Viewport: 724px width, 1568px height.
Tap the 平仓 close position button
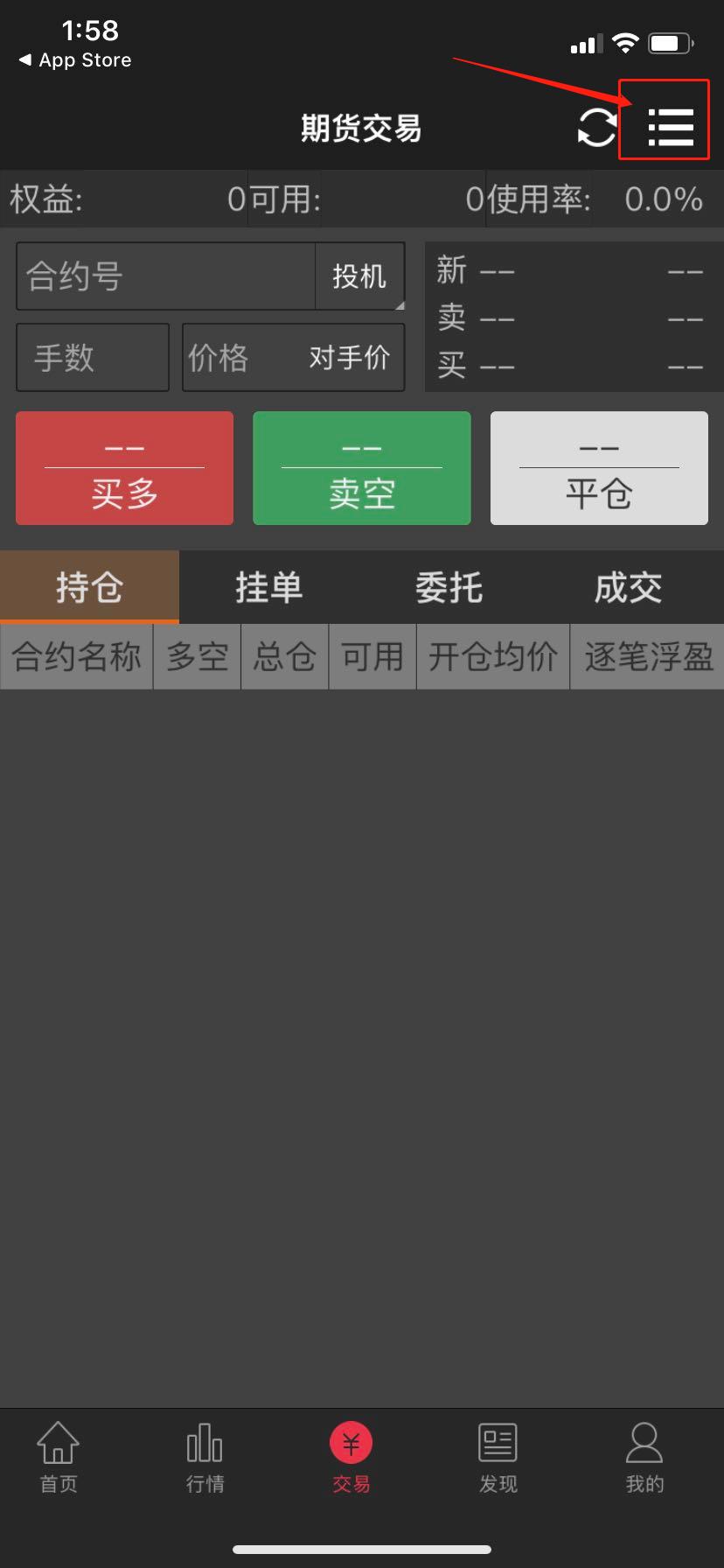tap(599, 469)
